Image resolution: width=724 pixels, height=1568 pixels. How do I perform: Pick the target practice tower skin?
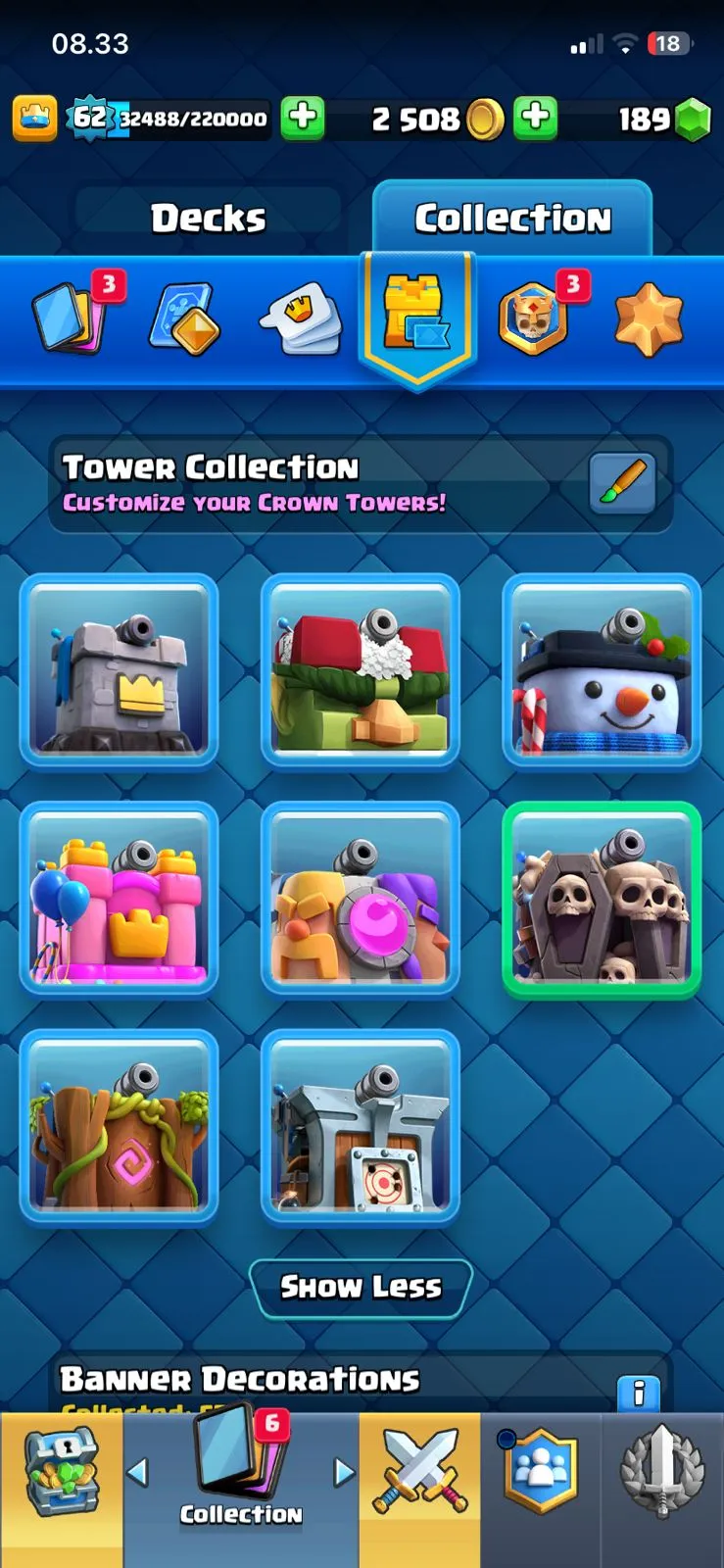point(361,1127)
